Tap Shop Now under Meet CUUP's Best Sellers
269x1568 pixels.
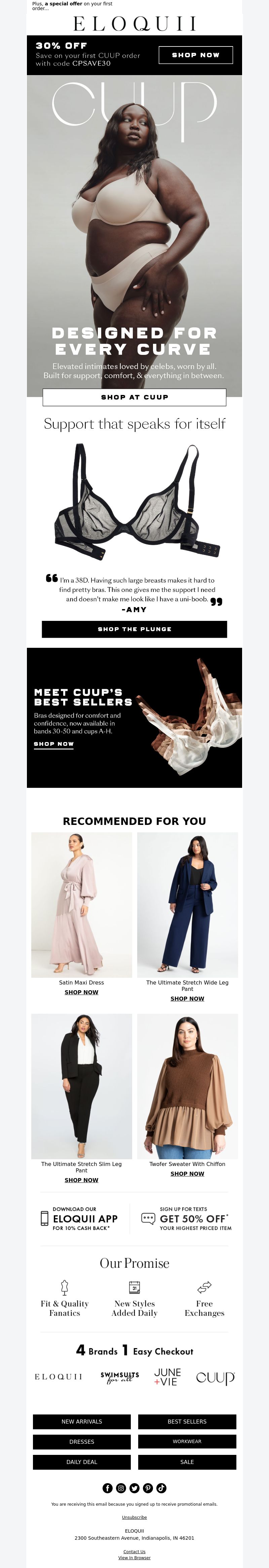pyautogui.click(x=53, y=744)
